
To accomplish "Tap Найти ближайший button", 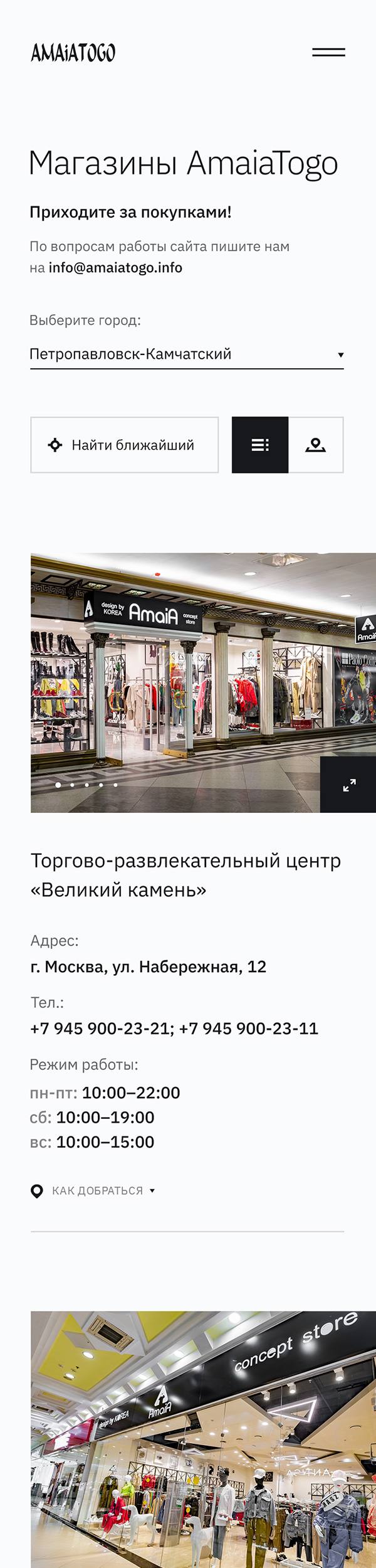I will click(124, 445).
